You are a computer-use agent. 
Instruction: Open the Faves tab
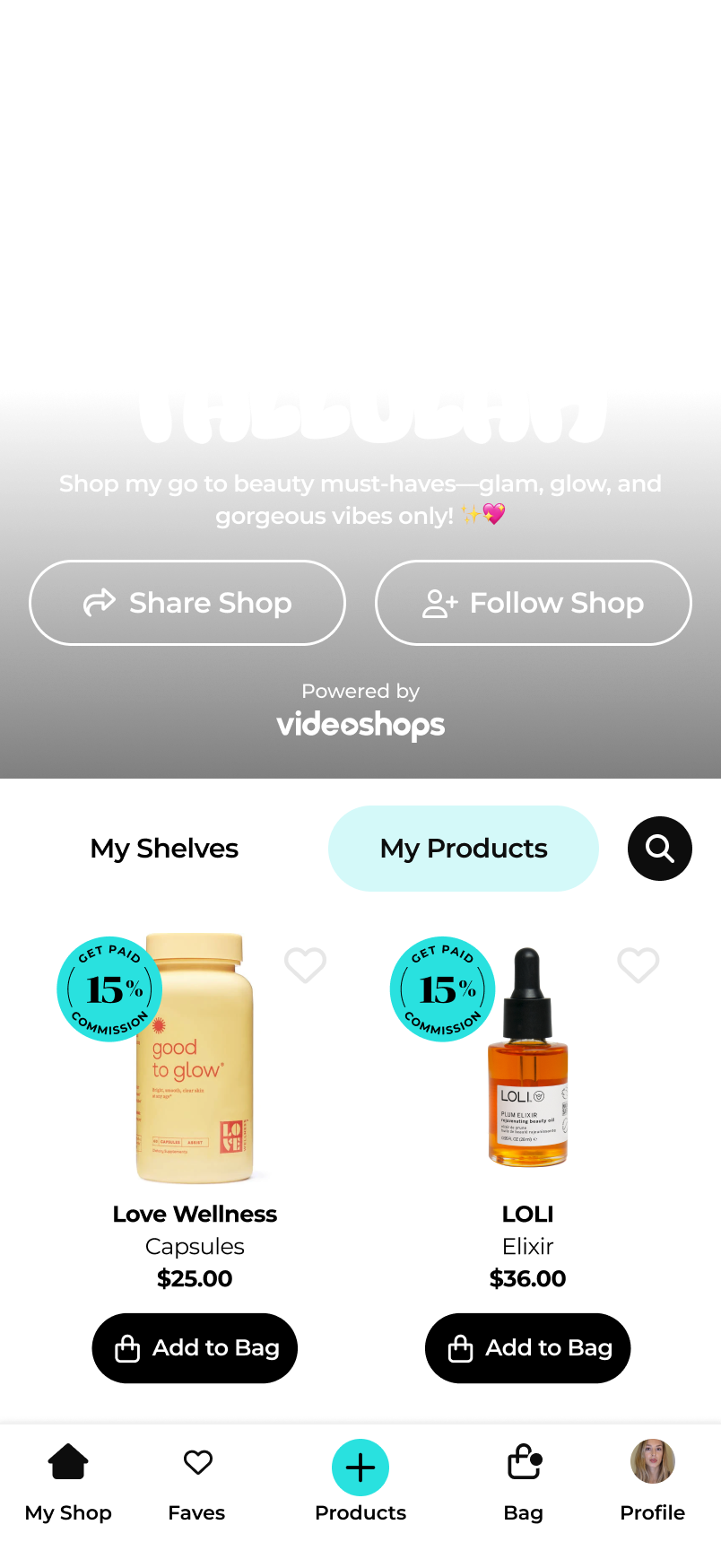coord(196,1482)
